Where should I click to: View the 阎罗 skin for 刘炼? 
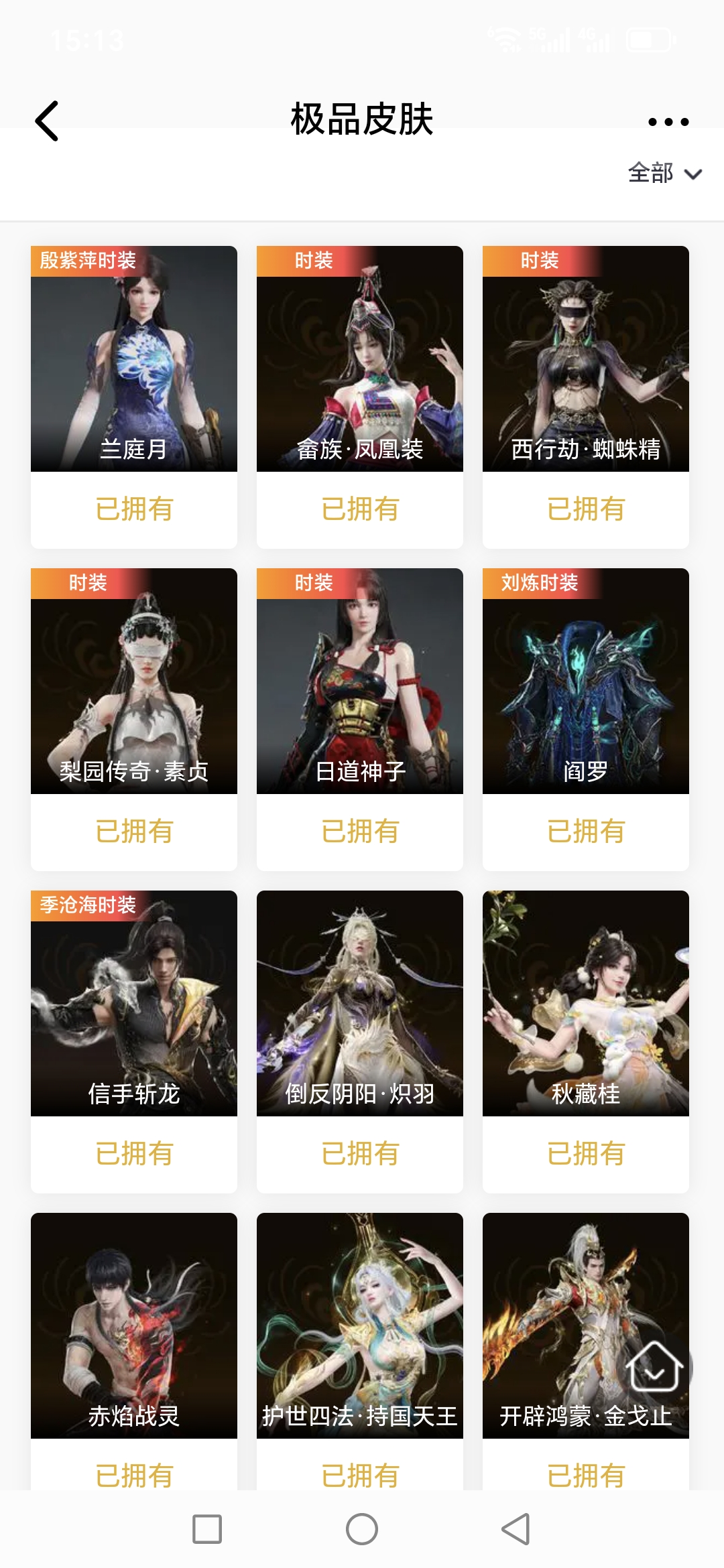point(586,681)
